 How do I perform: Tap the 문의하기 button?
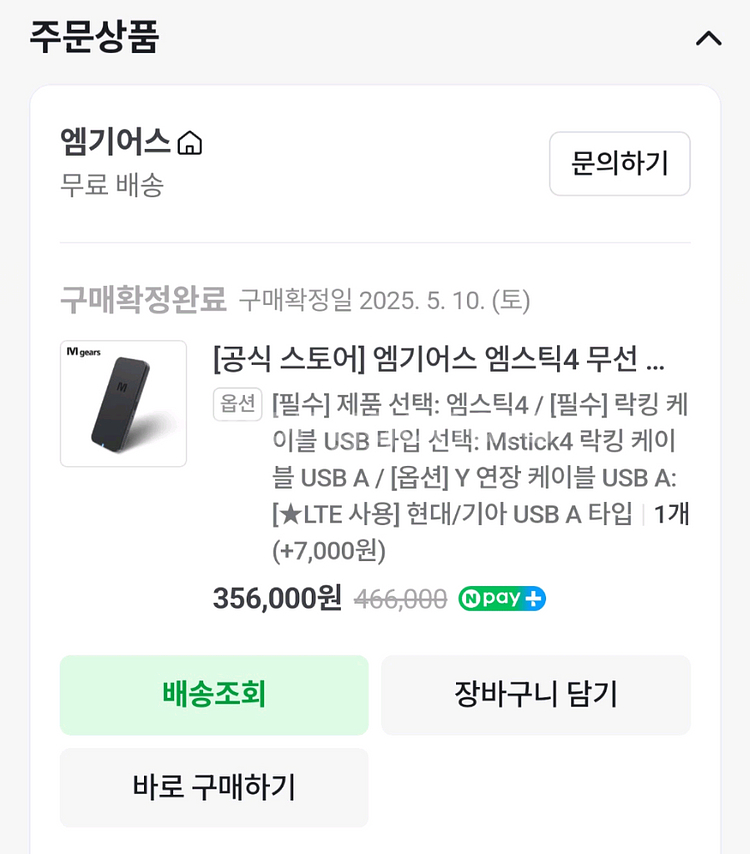coord(619,163)
